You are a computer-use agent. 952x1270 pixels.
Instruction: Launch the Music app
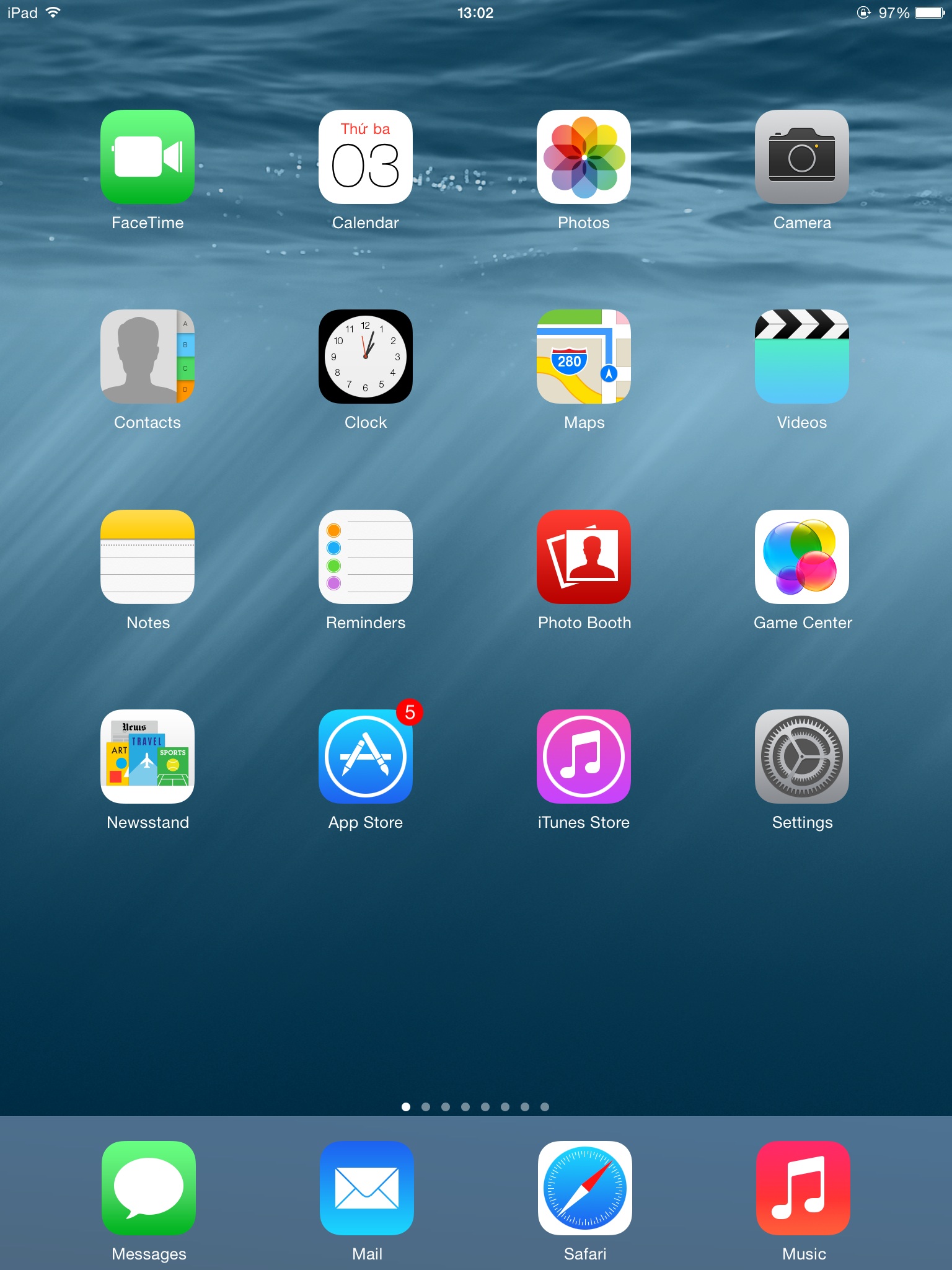(803, 1188)
